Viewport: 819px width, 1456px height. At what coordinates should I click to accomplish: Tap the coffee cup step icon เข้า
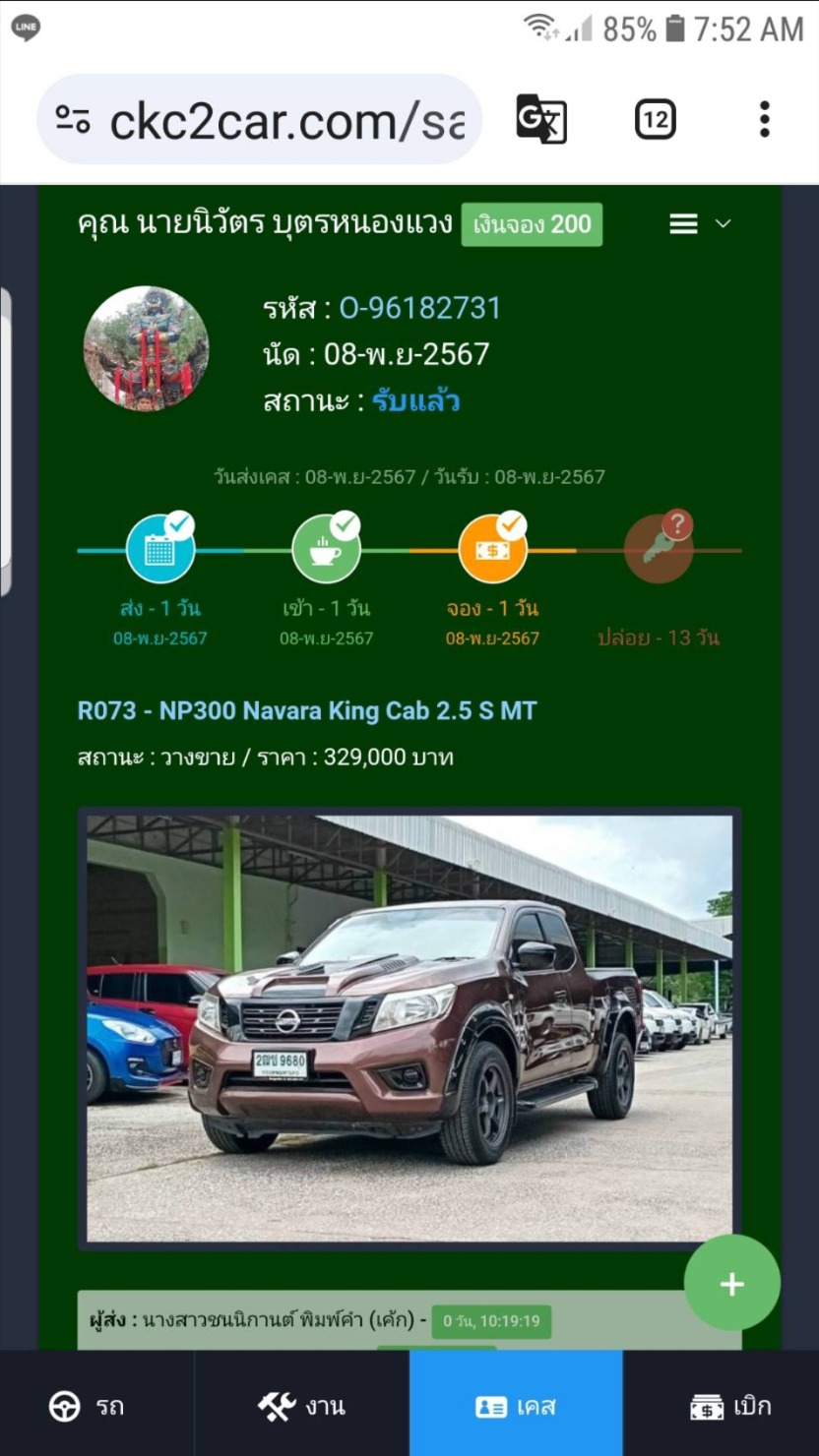click(x=327, y=549)
